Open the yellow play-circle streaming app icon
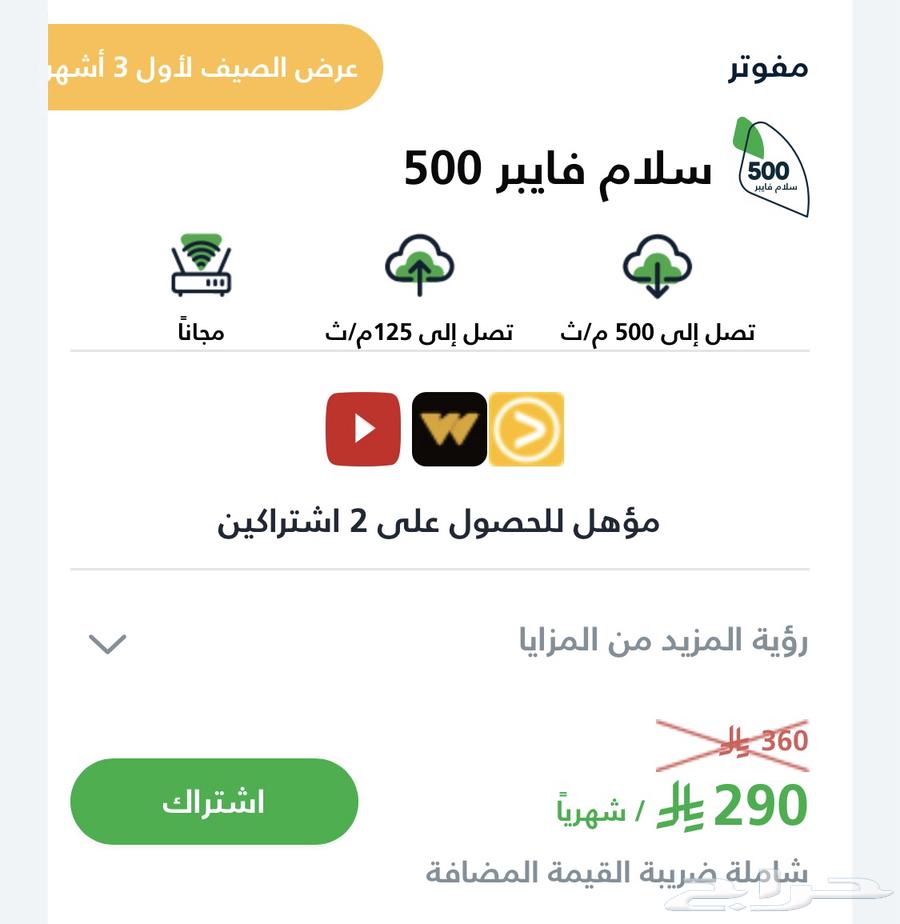900x924 pixels. point(527,428)
